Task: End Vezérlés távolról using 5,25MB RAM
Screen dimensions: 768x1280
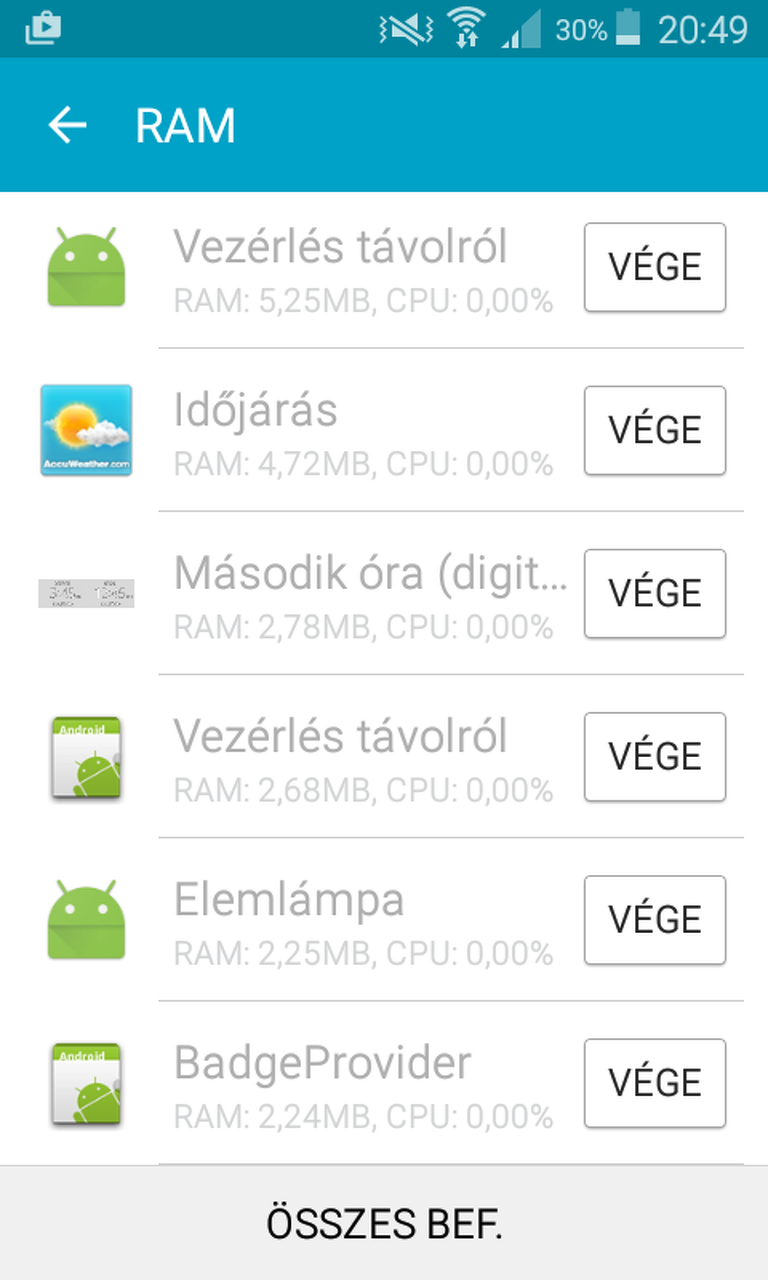Action: click(x=655, y=267)
